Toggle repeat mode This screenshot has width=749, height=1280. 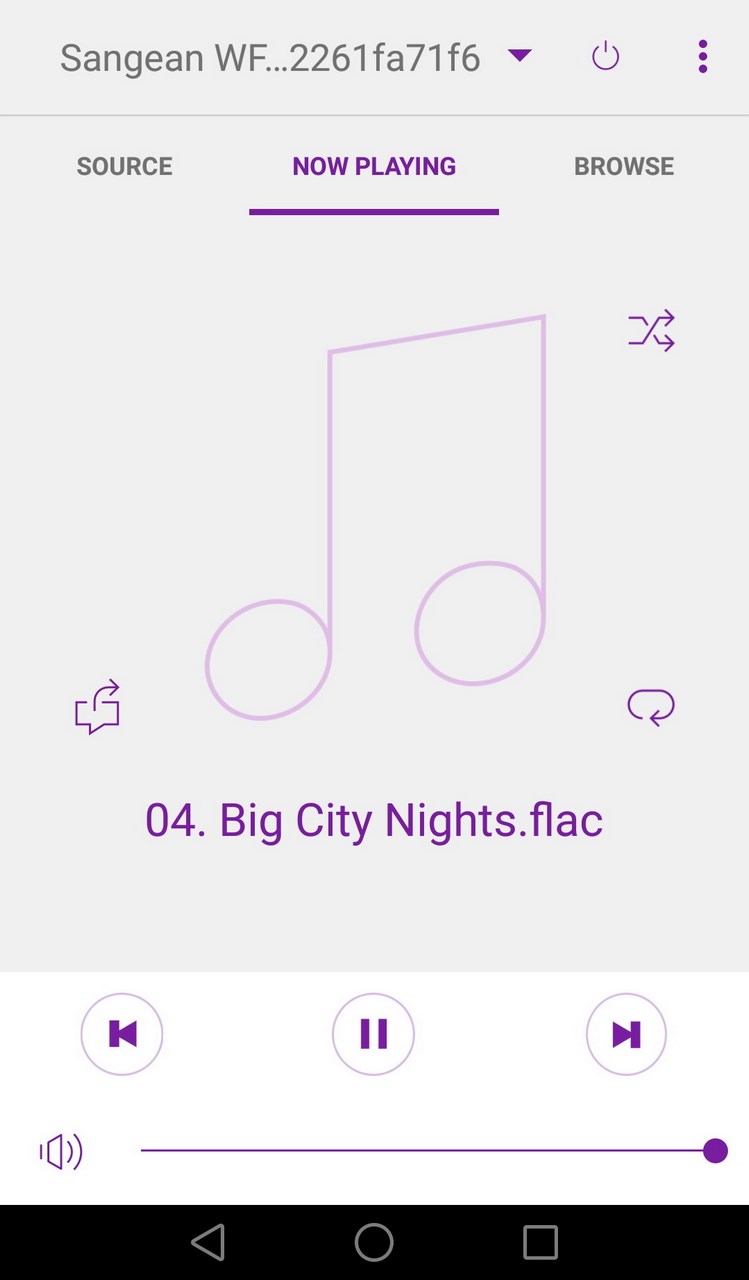[x=651, y=707]
